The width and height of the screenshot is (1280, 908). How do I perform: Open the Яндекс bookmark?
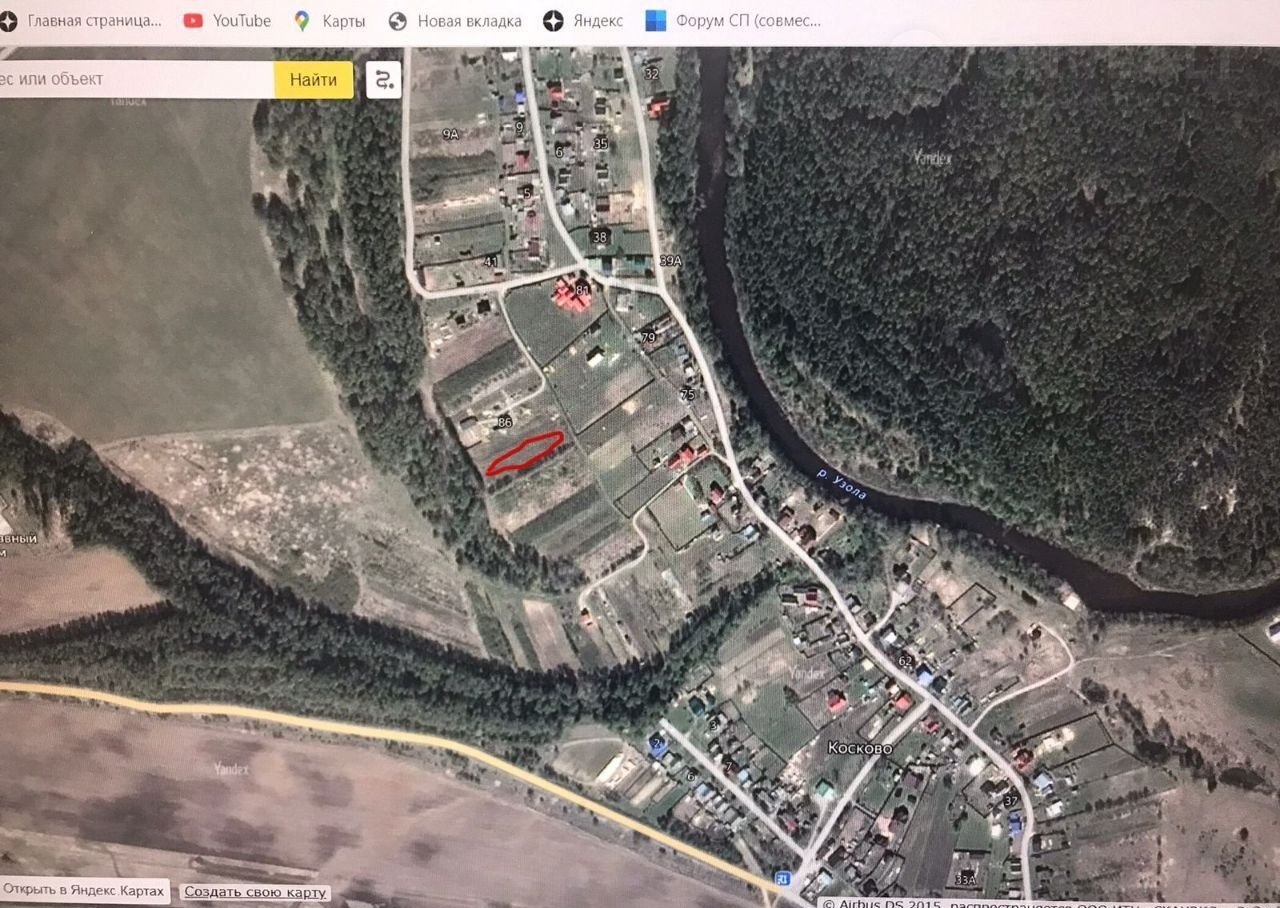(583, 20)
